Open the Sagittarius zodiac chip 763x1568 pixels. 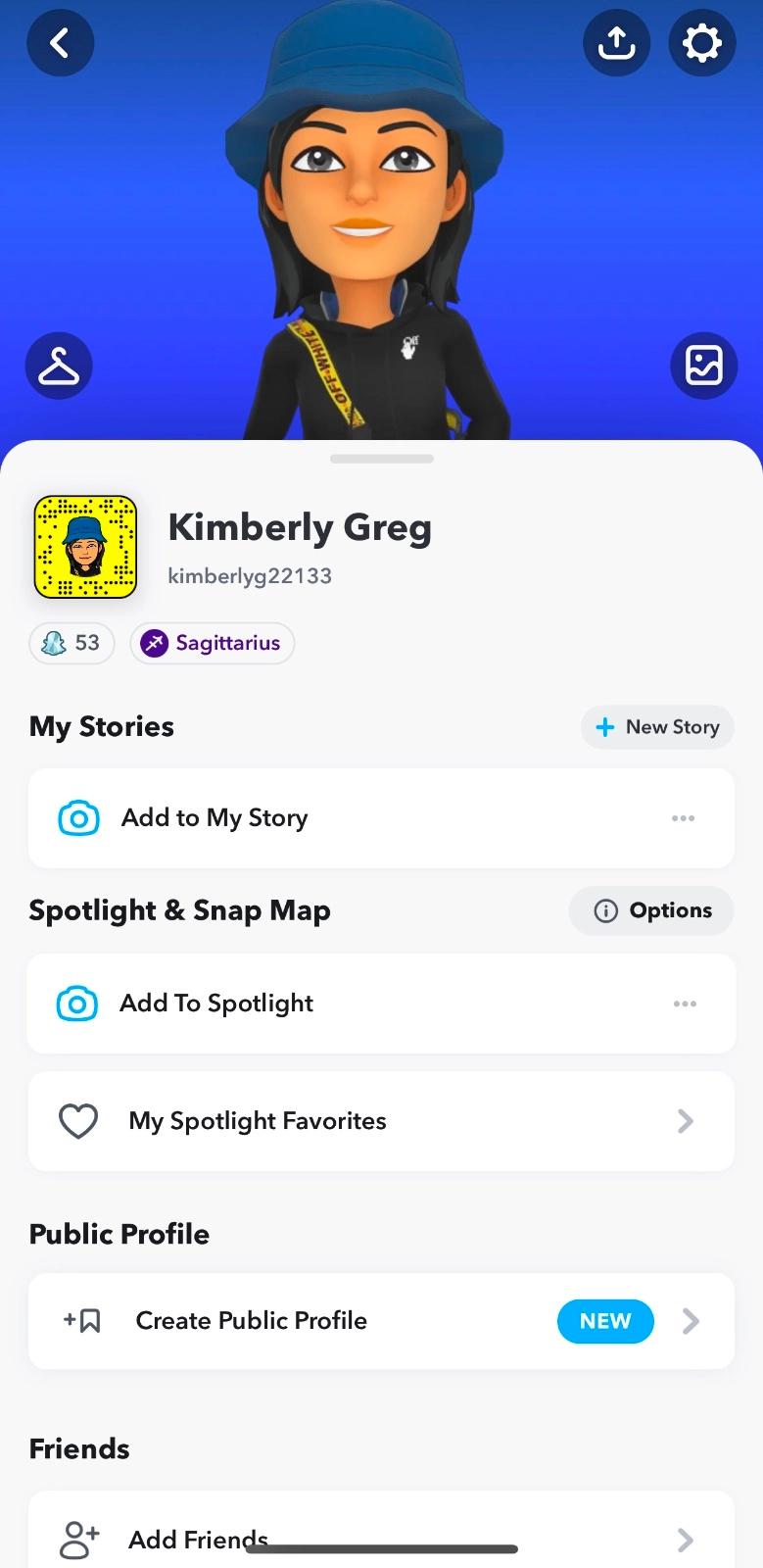pos(212,643)
